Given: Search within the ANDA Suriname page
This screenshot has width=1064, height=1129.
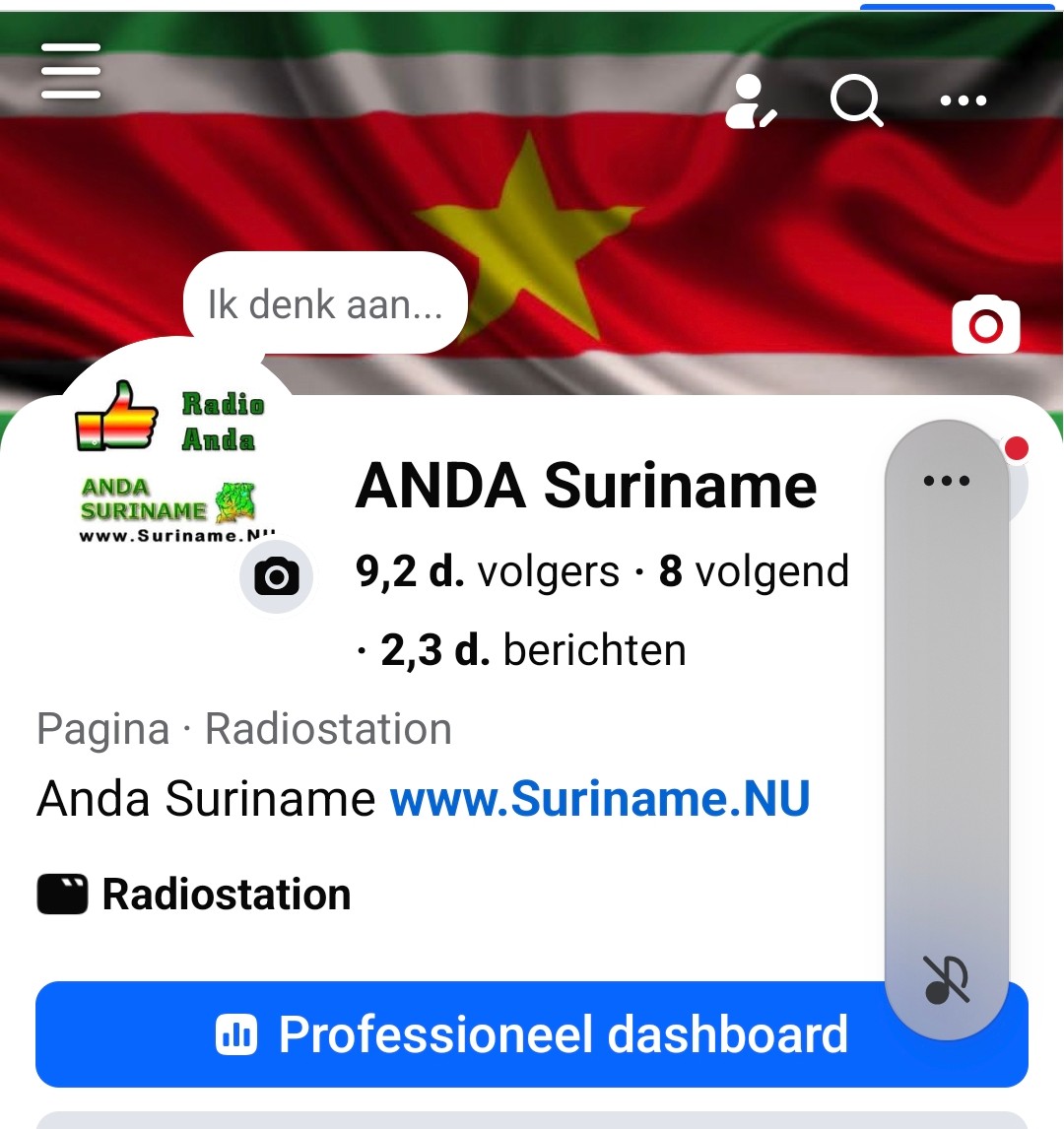Looking at the screenshot, I should tap(856, 100).
